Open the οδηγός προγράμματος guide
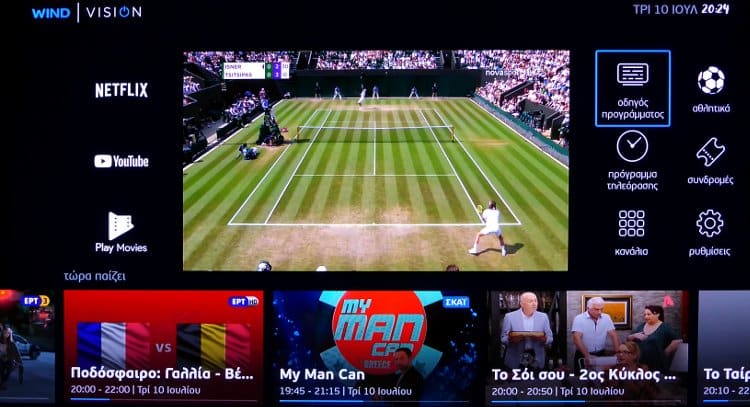 coord(632,87)
